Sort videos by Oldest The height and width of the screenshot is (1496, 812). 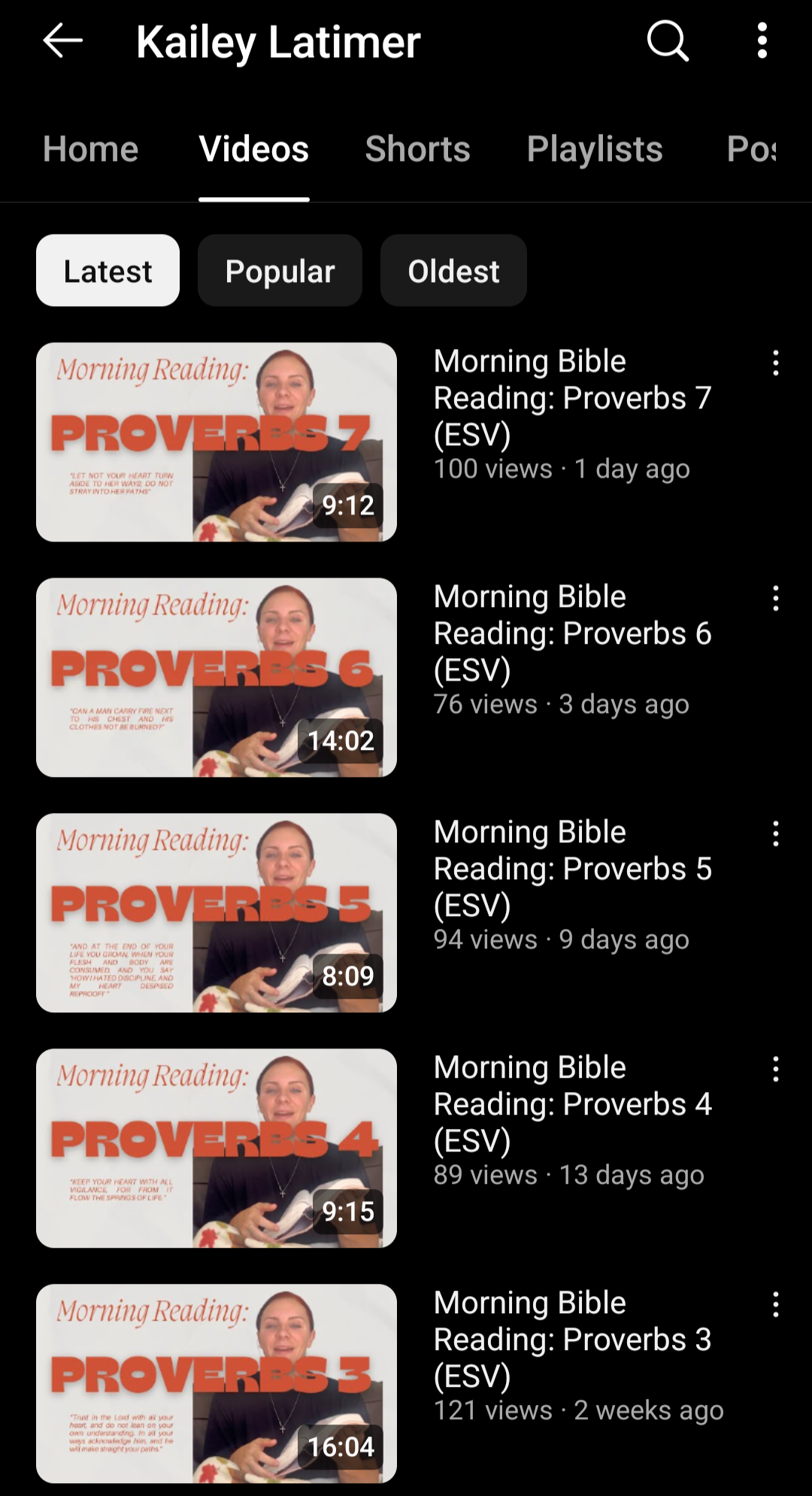(x=453, y=271)
